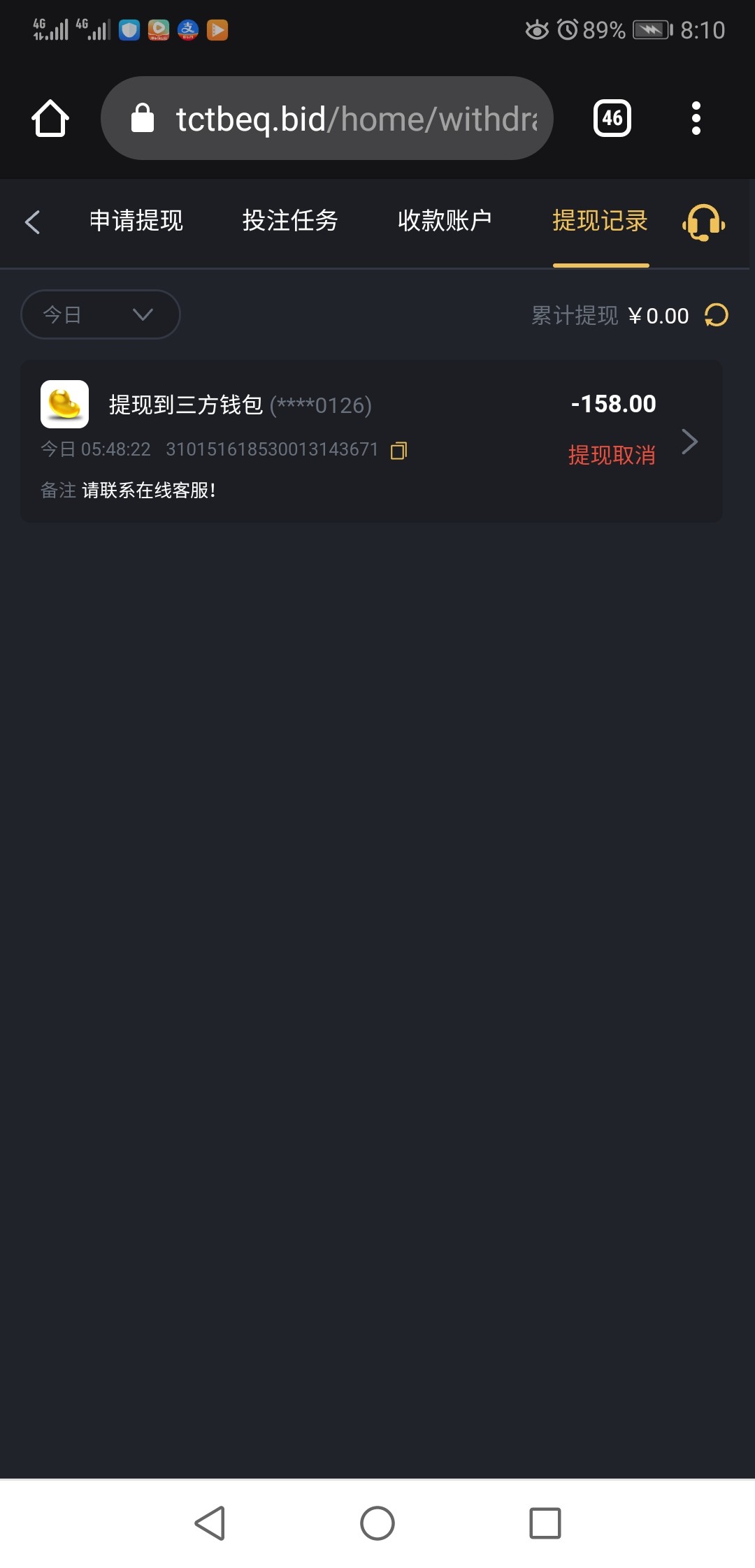Select the 投注任务 tab
The width and height of the screenshot is (755, 1568).
pos(291,222)
